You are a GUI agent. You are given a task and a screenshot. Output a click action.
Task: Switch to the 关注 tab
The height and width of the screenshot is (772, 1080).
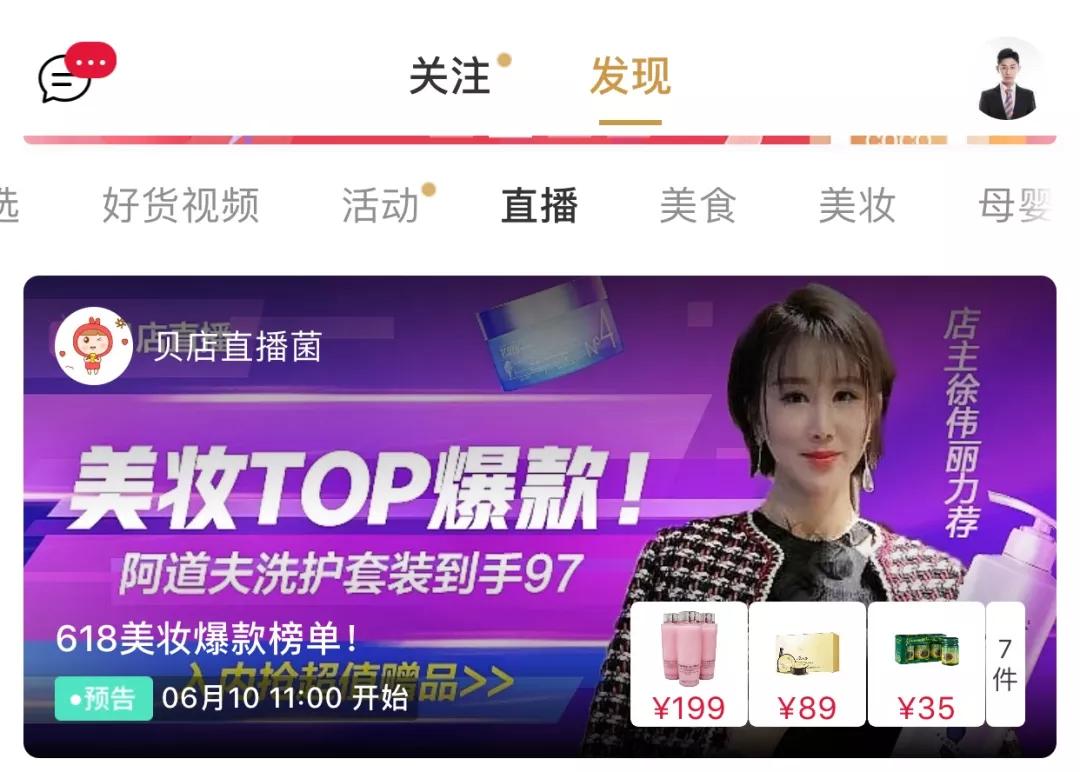click(x=450, y=76)
